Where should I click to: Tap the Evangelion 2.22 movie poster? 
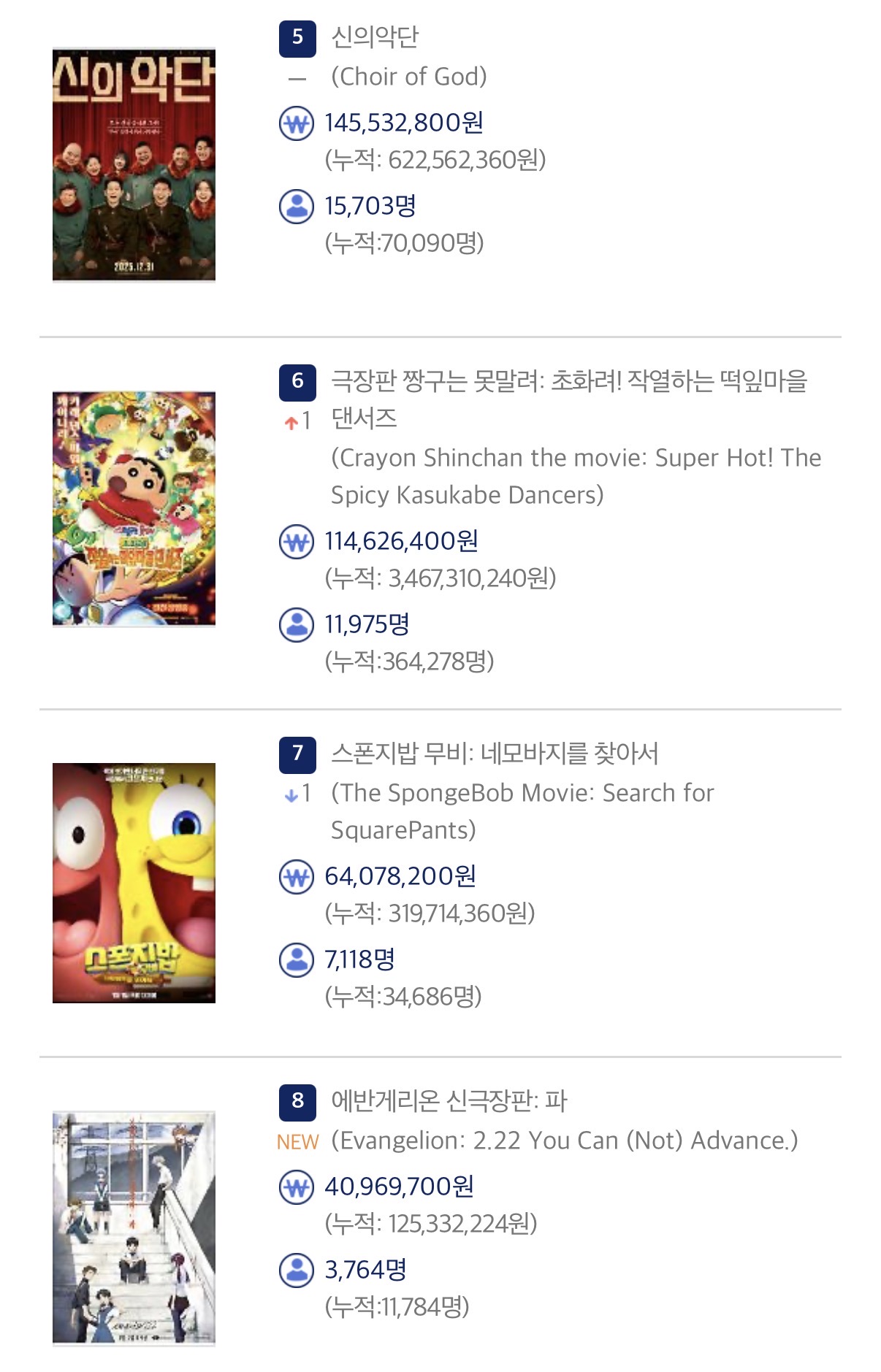click(x=134, y=1227)
